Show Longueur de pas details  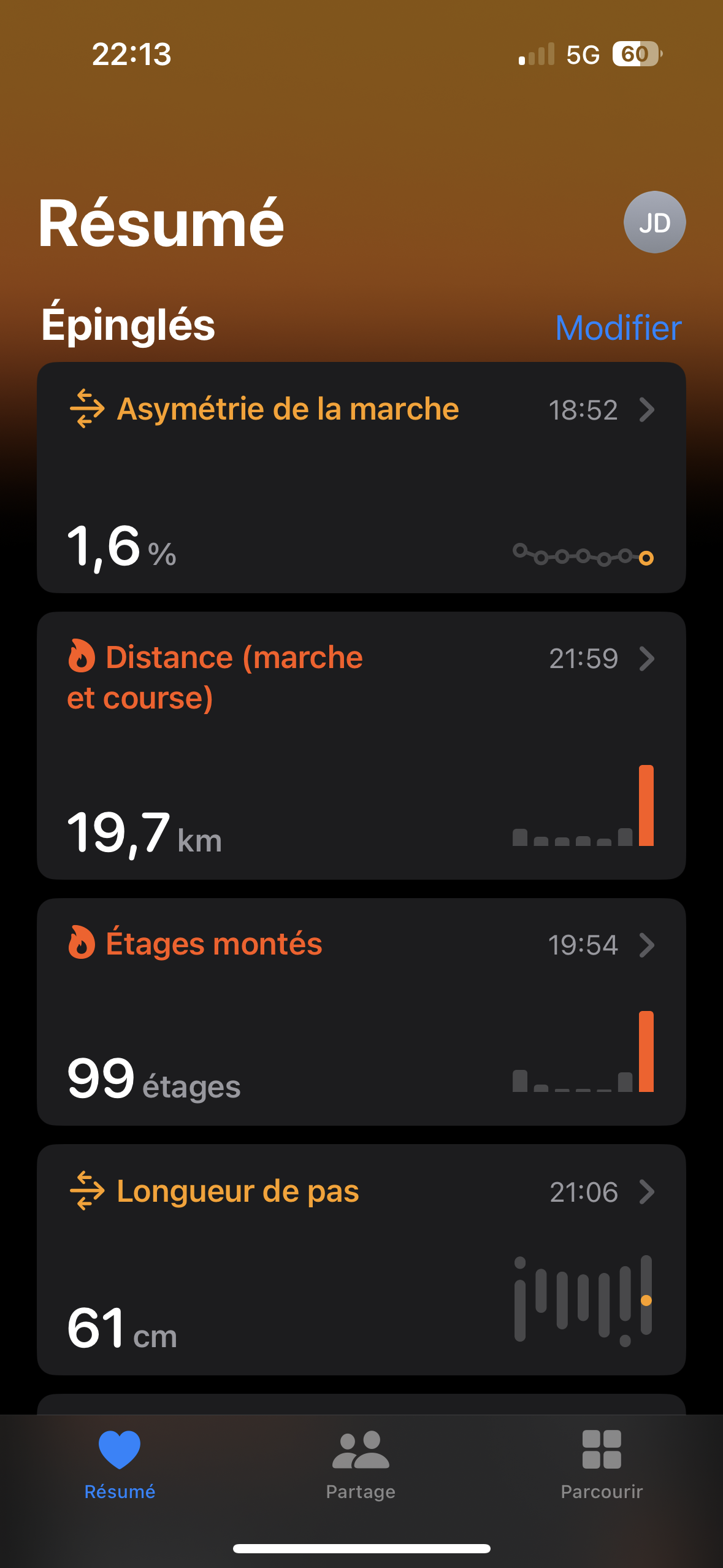point(361,1259)
